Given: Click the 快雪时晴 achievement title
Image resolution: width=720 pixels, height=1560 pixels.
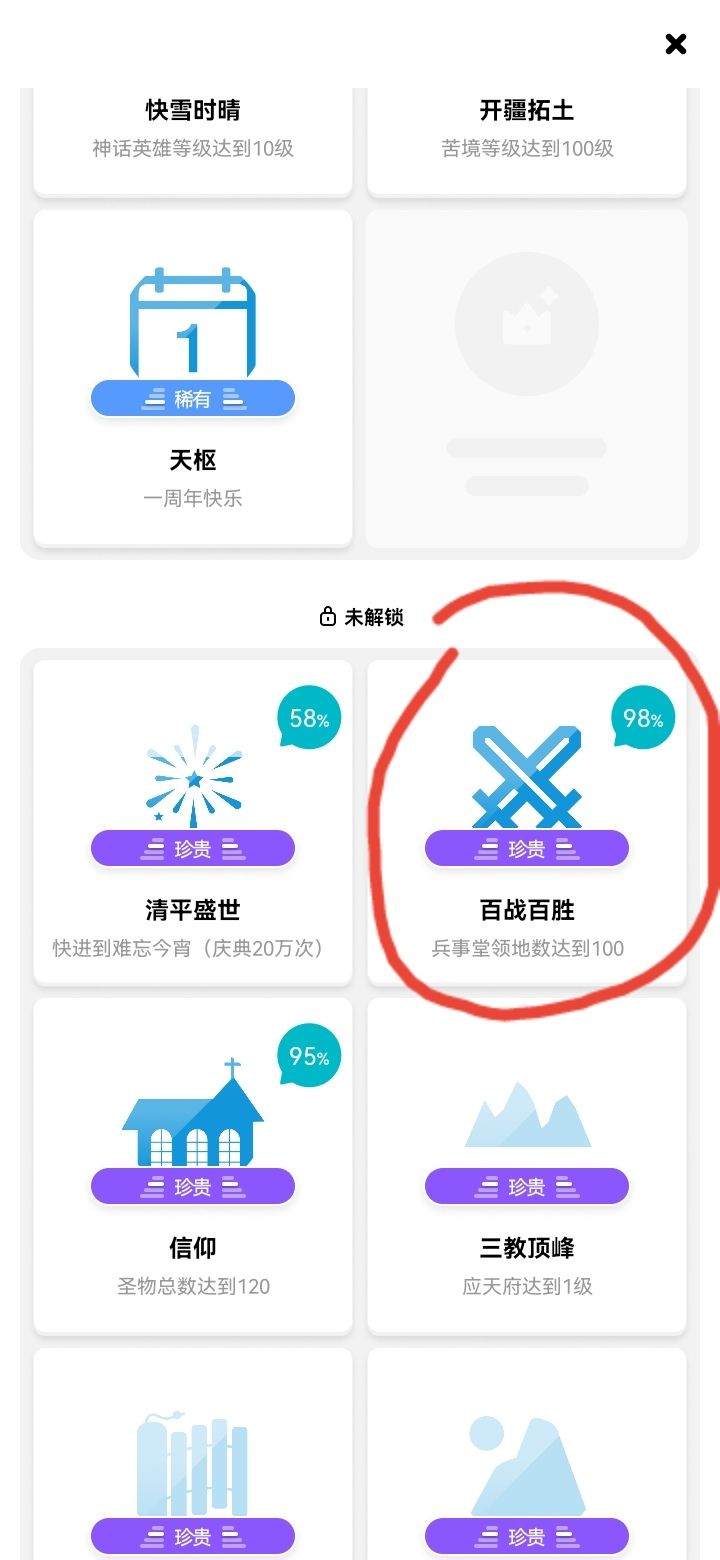Looking at the screenshot, I should coord(192,110).
